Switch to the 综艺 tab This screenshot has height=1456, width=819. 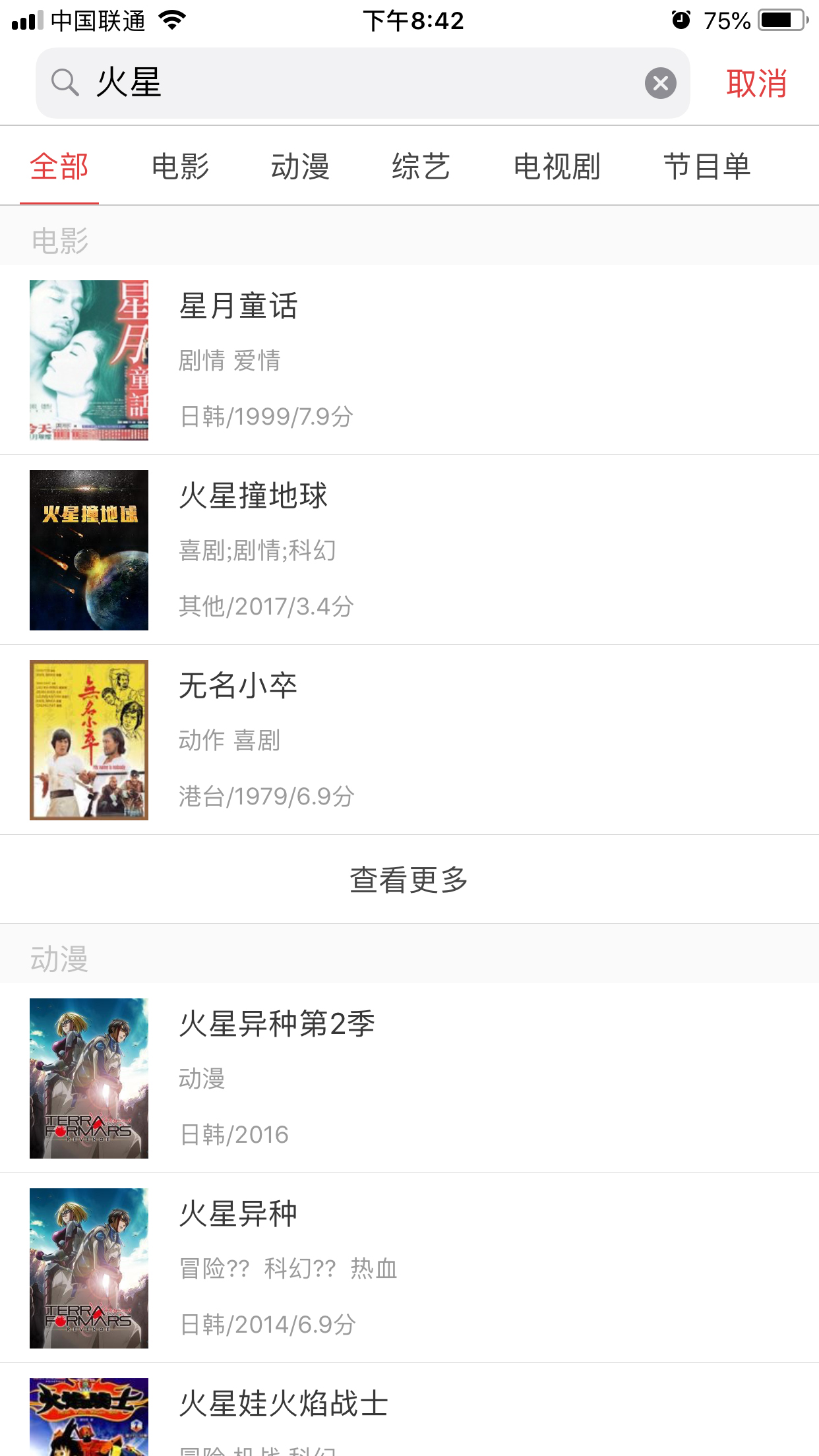pos(421,167)
